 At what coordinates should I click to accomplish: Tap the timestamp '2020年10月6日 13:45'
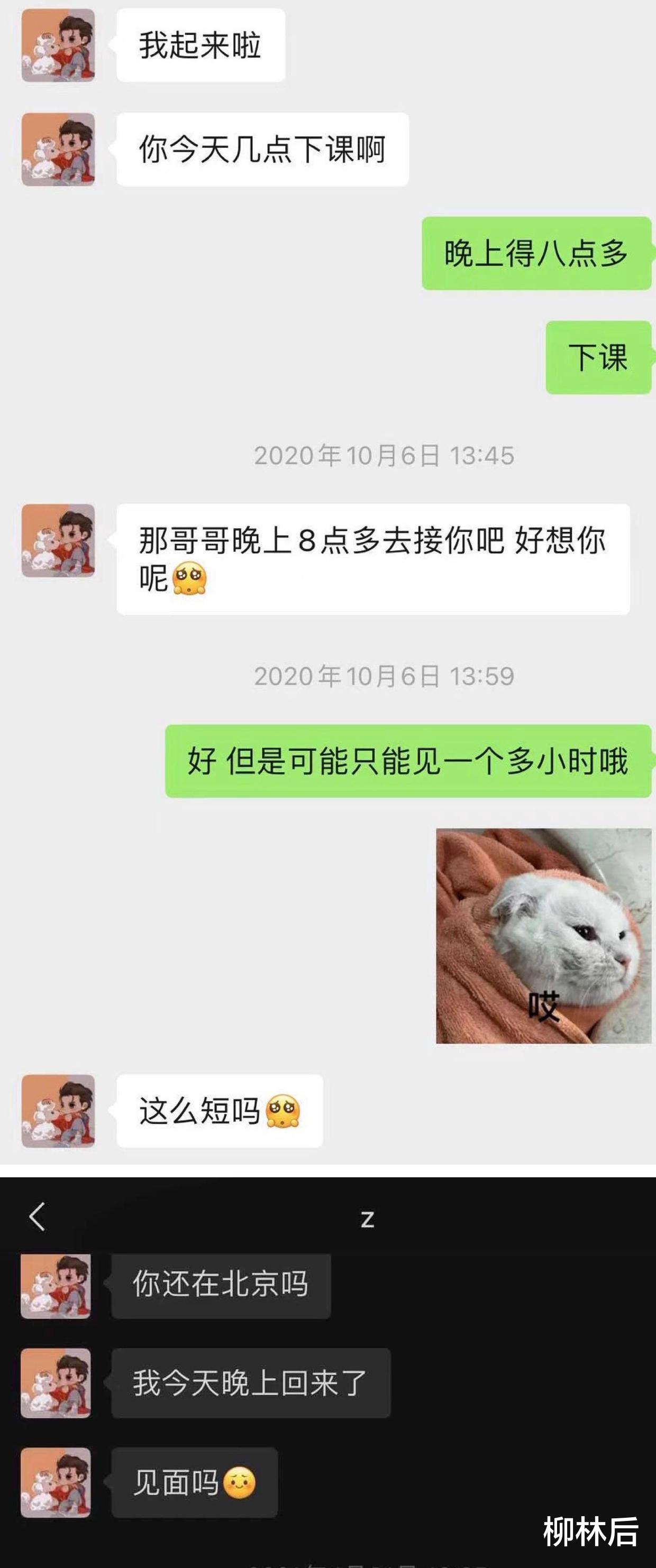click(x=385, y=453)
